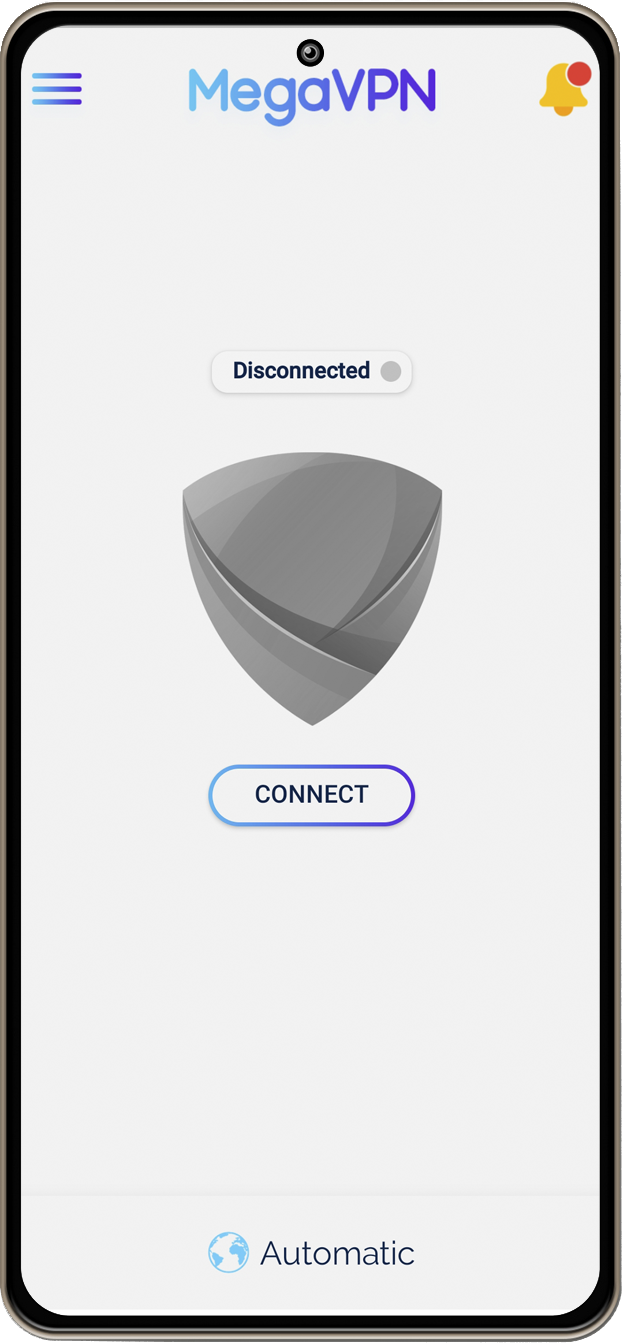
Task: Open the hamburger drawer menu
Action: point(57,89)
